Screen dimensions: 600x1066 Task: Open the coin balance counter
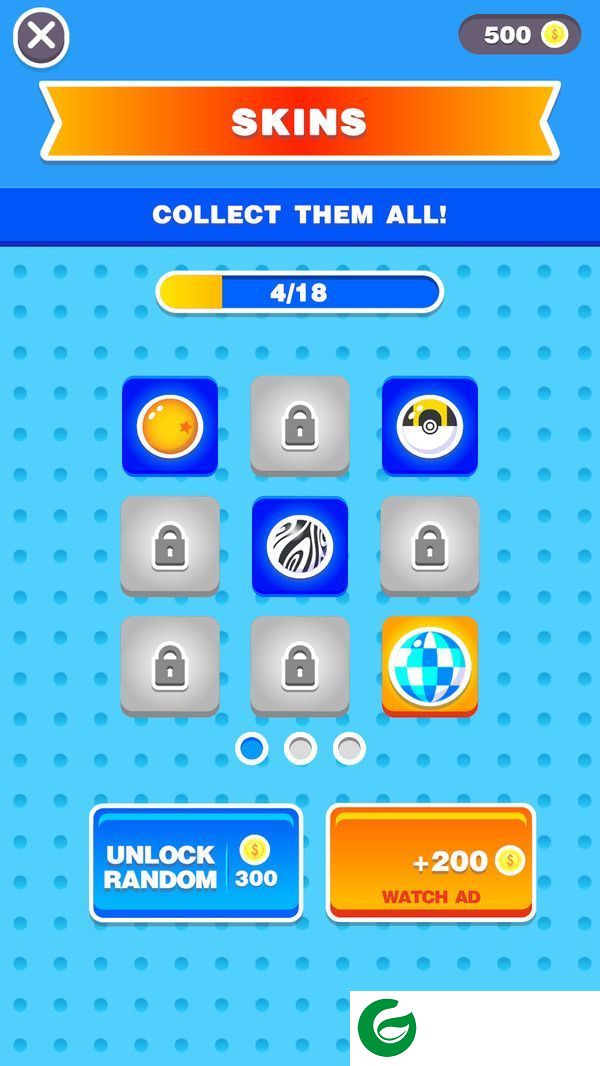pos(519,35)
